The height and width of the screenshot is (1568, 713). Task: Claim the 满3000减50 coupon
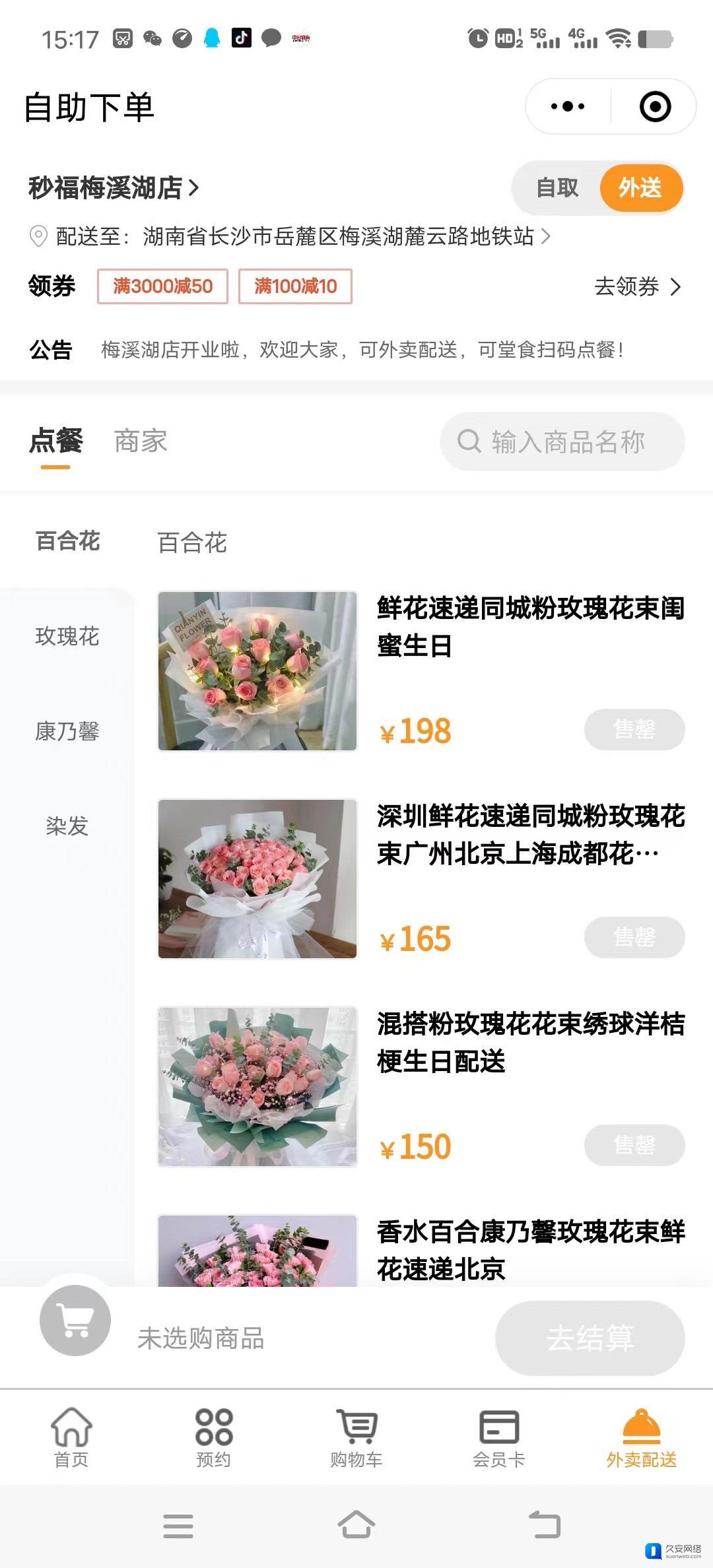(x=162, y=286)
